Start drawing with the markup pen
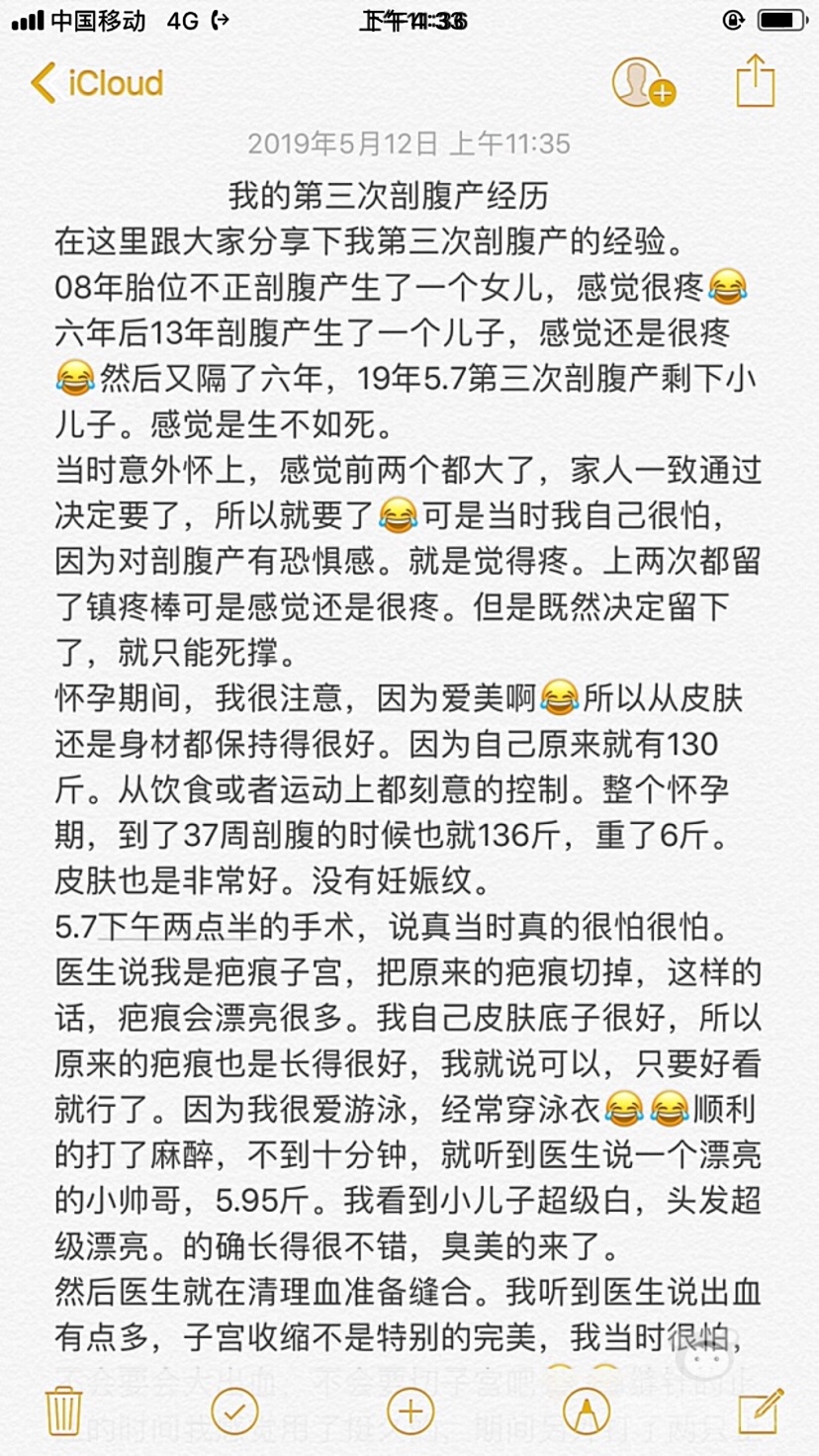This screenshot has width=819, height=1456. tap(586, 1410)
